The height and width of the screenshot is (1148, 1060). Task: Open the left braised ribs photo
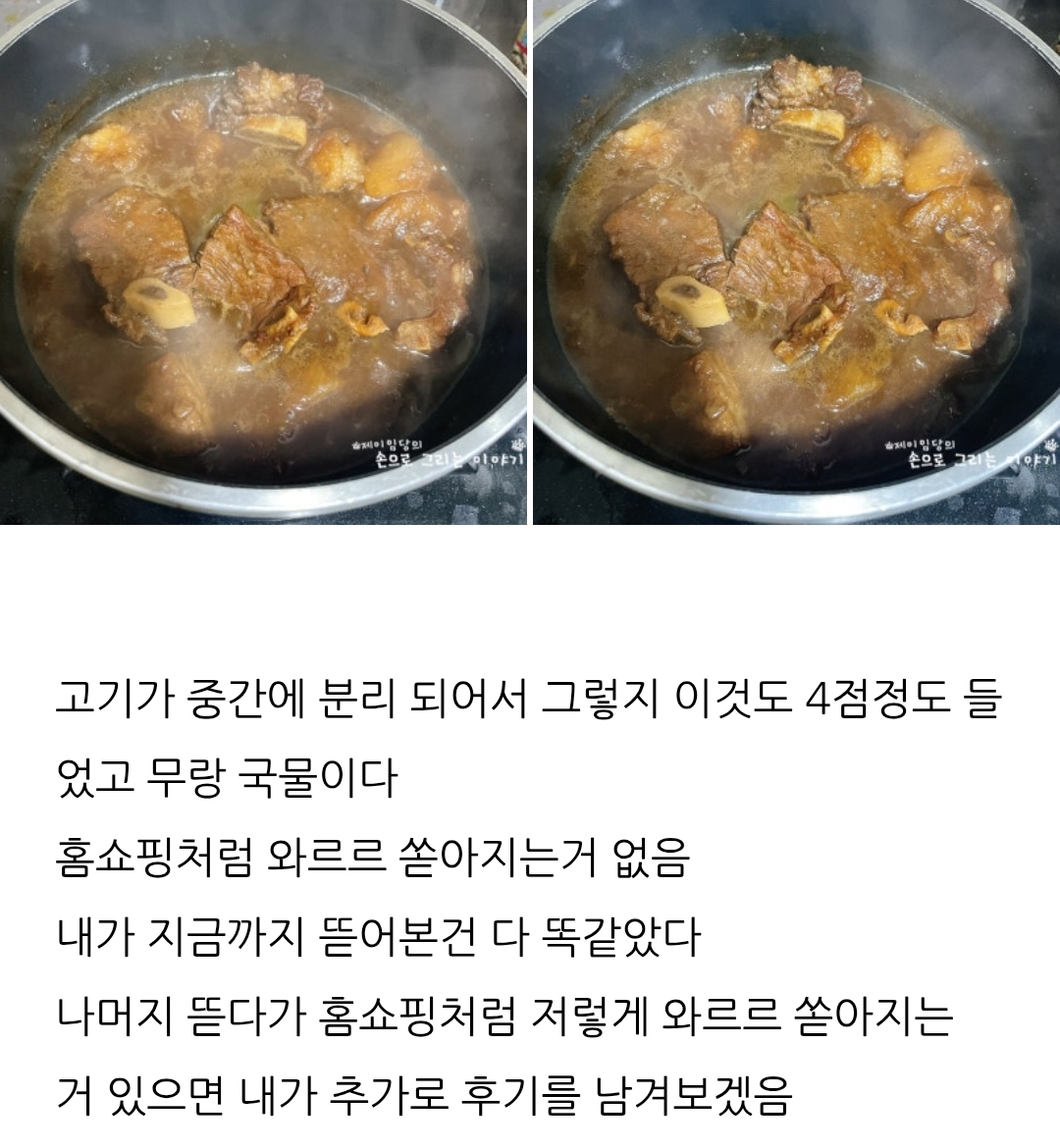pyautogui.click(x=263, y=261)
